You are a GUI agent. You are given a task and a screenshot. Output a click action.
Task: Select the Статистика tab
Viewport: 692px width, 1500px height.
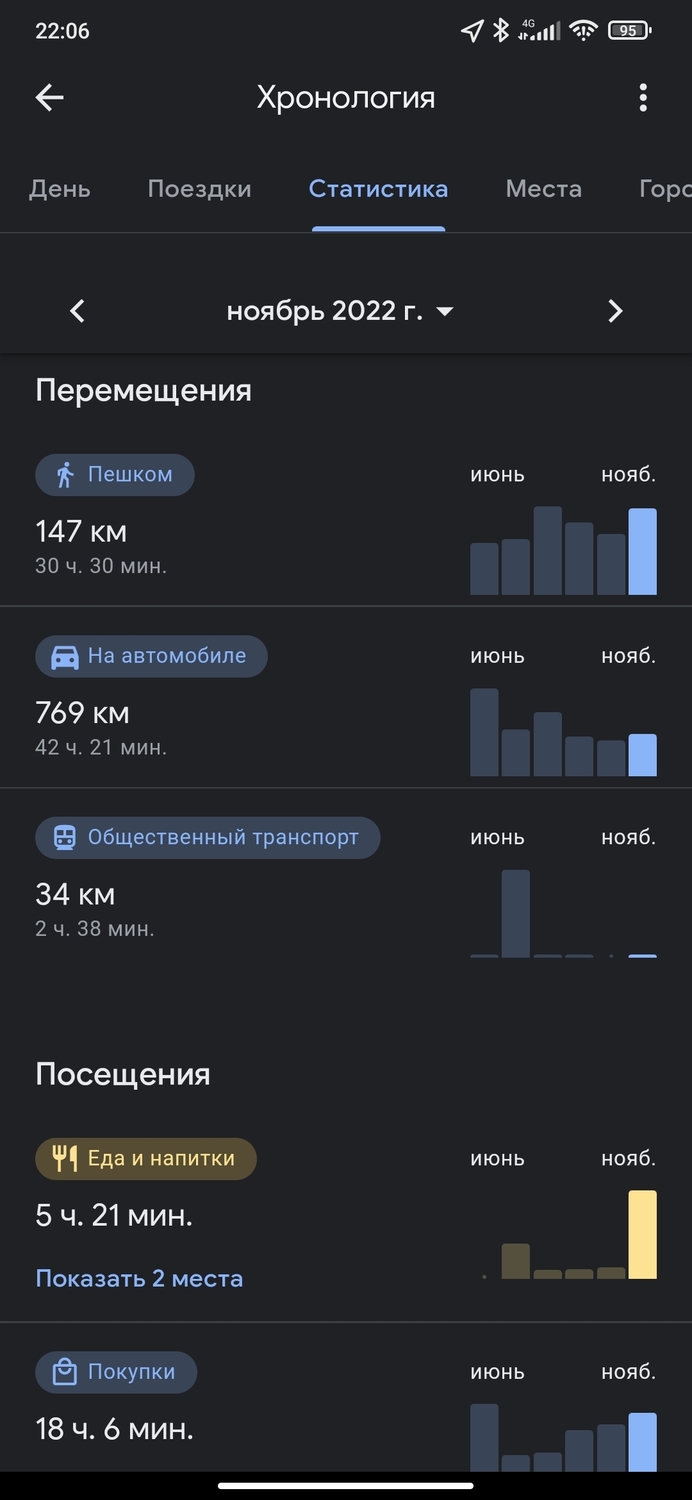[x=378, y=189]
